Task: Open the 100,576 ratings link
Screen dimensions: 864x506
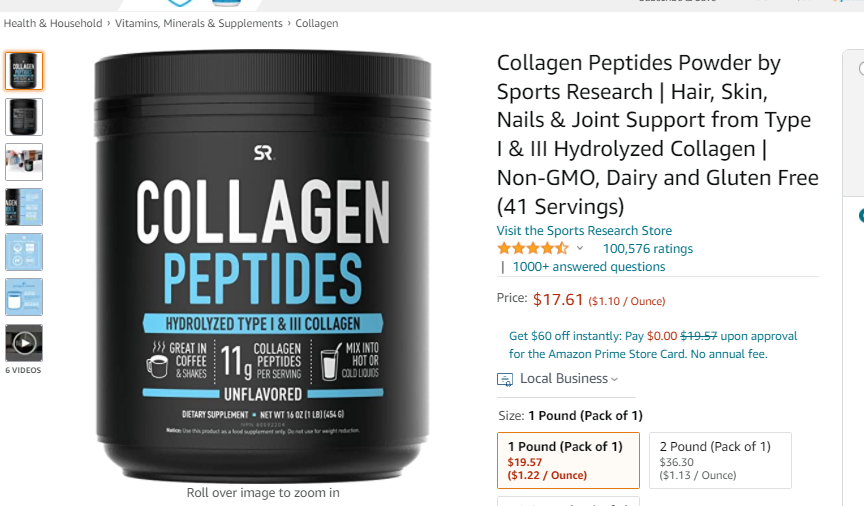Action: pos(647,249)
